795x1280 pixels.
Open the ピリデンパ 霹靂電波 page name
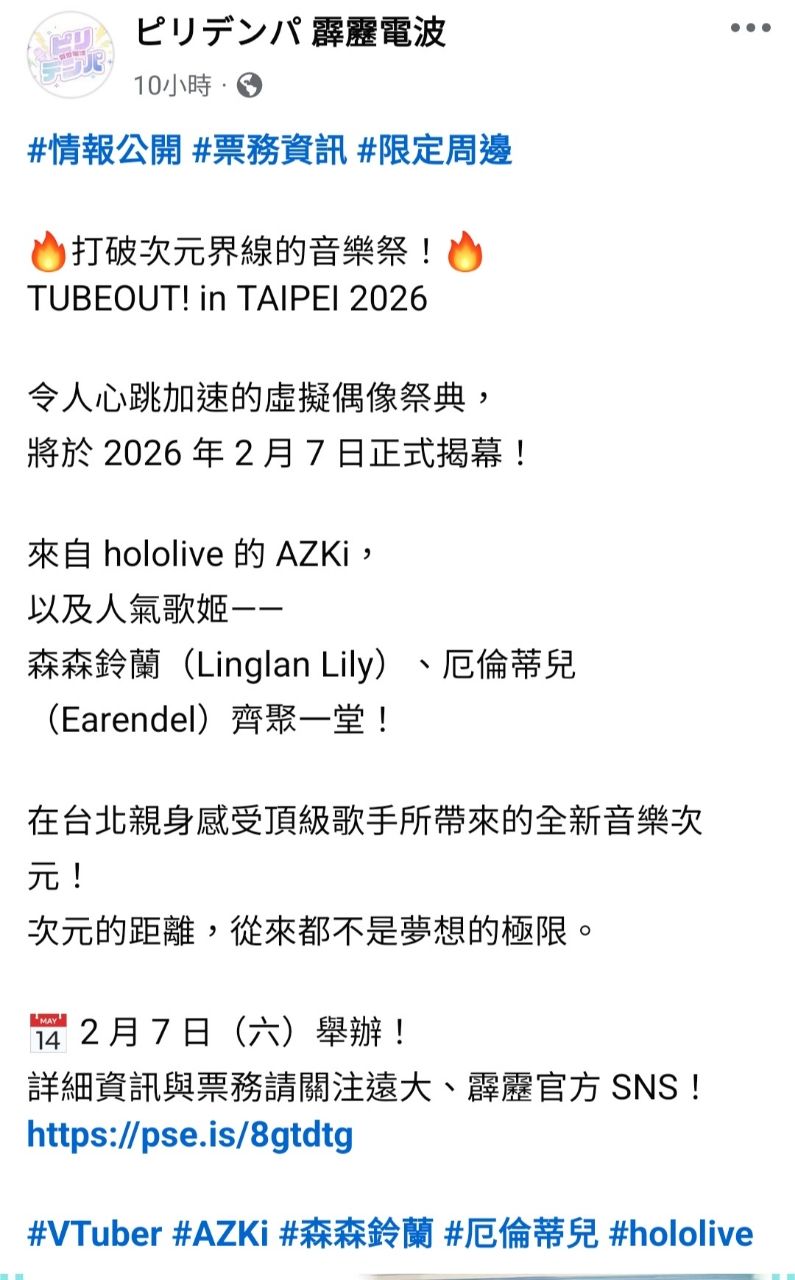290,33
